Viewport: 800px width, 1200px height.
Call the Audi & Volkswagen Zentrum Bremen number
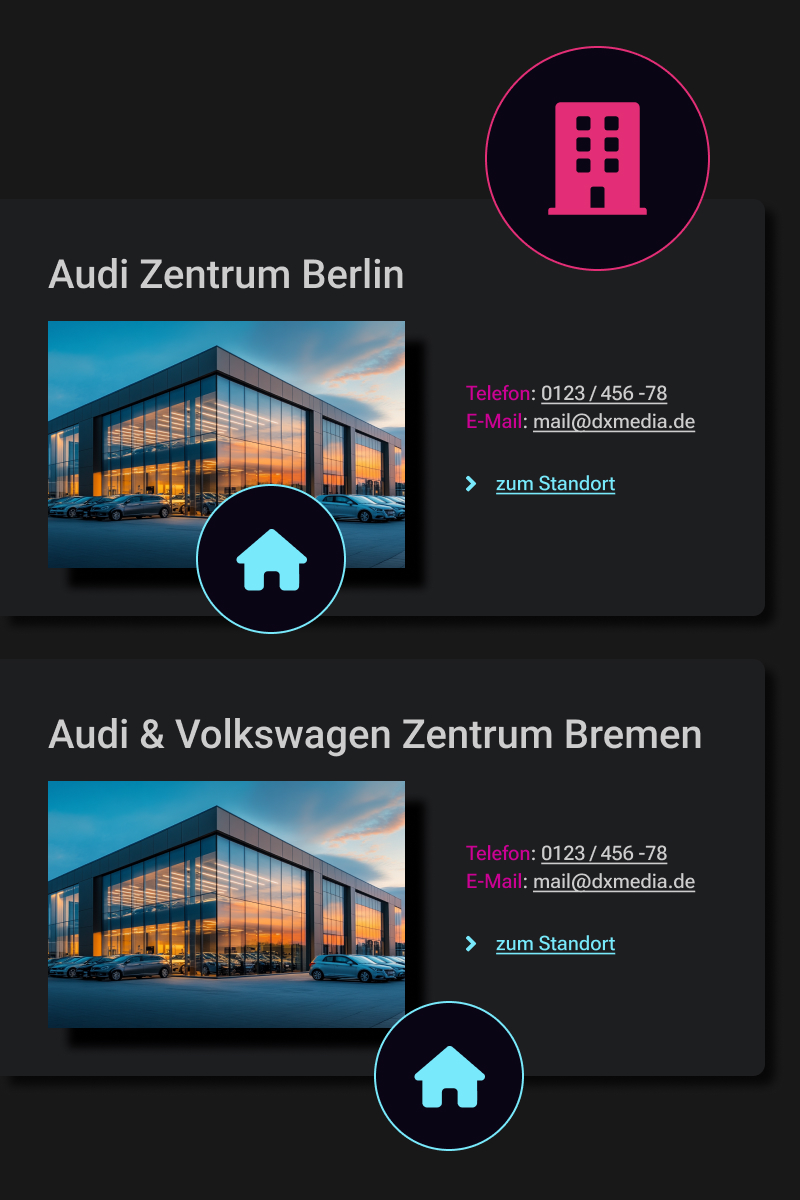(604, 853)
